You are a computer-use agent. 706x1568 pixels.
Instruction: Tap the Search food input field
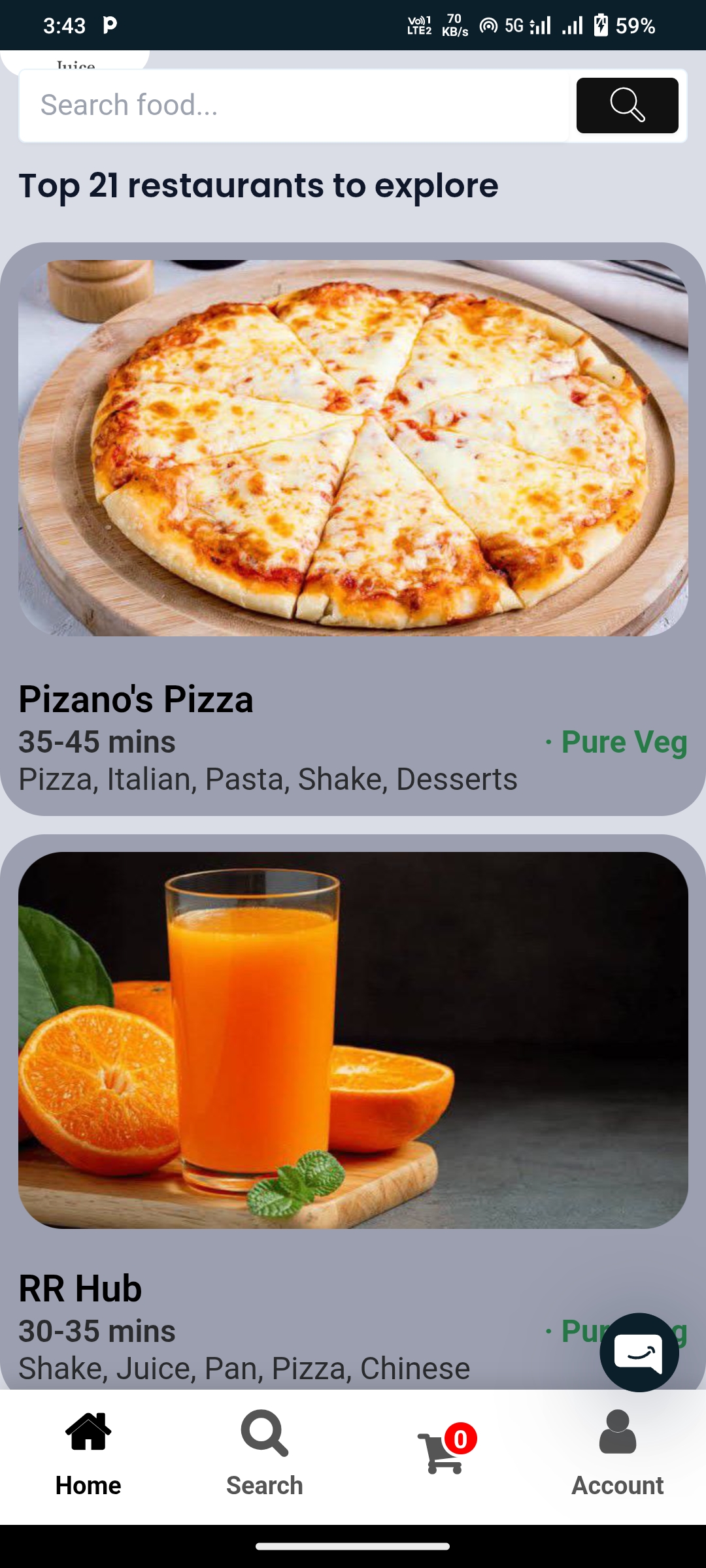294,105
